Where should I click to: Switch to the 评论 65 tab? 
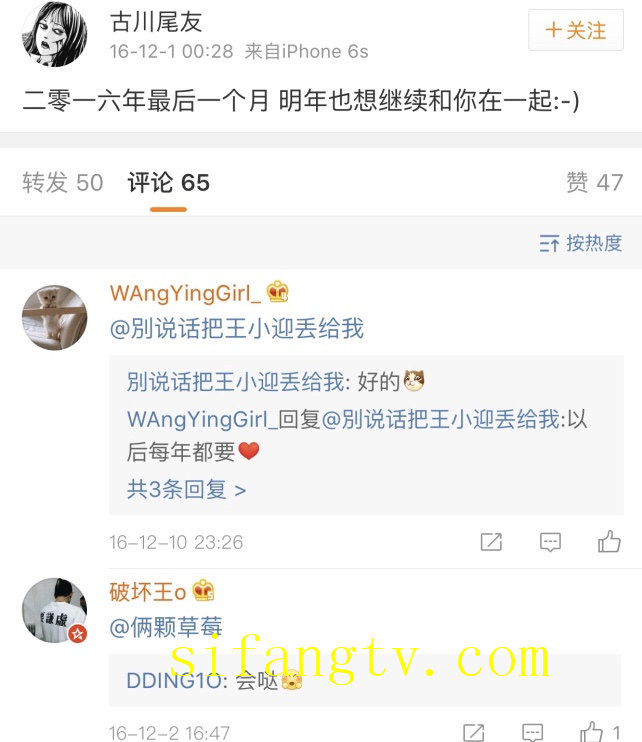tap(169, 183)
